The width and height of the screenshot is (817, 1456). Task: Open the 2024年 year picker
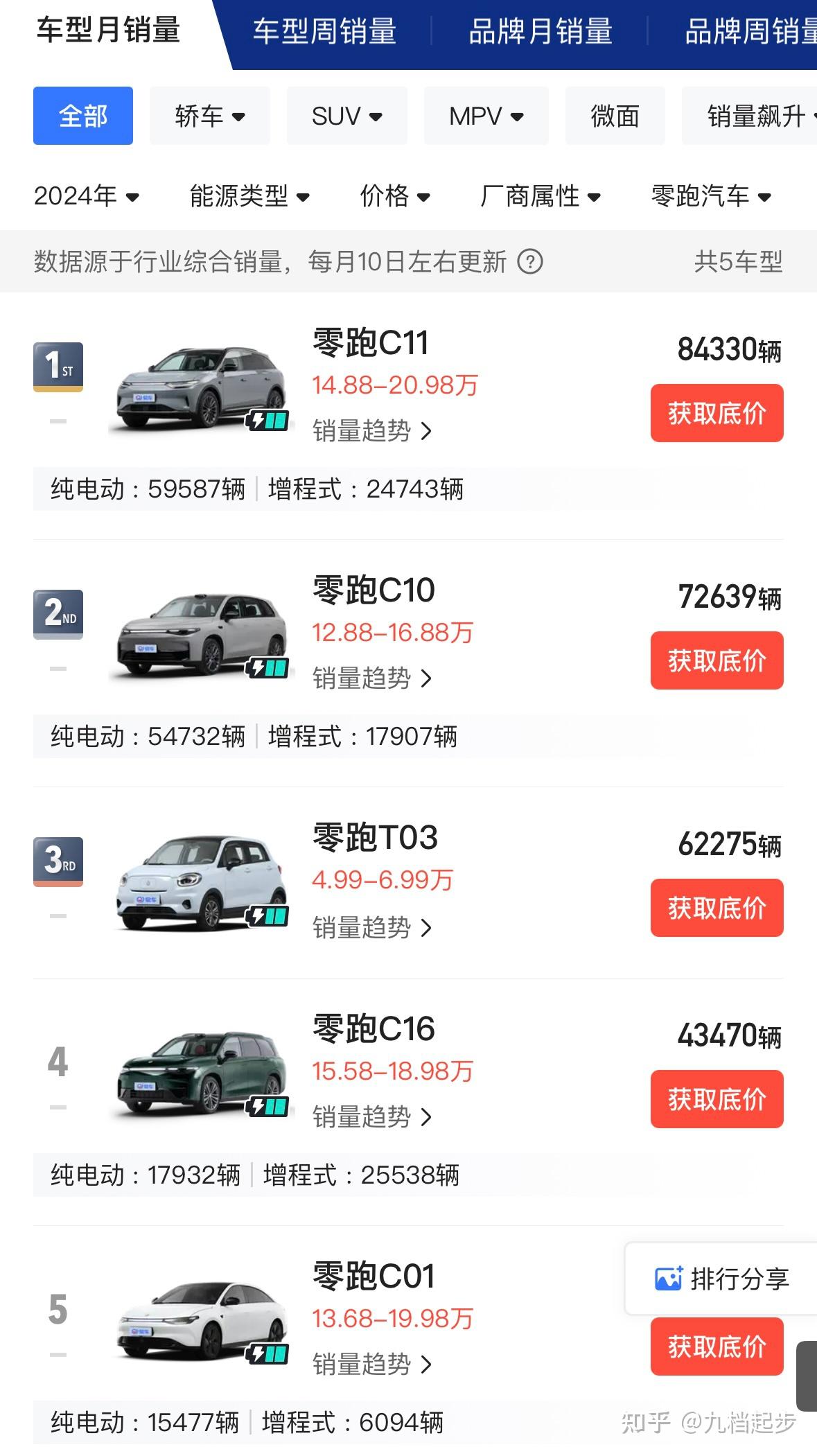87,196
